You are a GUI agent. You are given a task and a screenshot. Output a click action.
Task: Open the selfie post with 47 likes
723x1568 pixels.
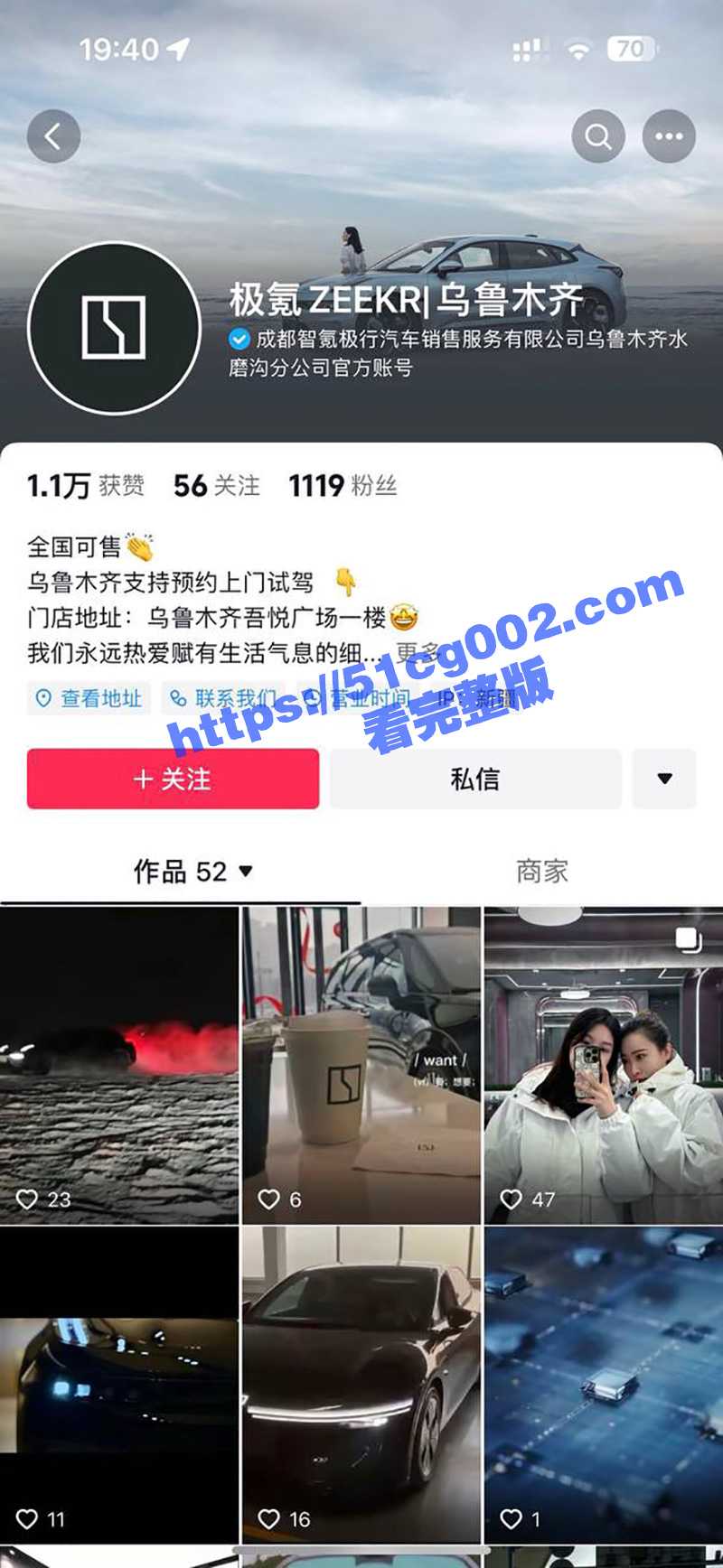603,1066
